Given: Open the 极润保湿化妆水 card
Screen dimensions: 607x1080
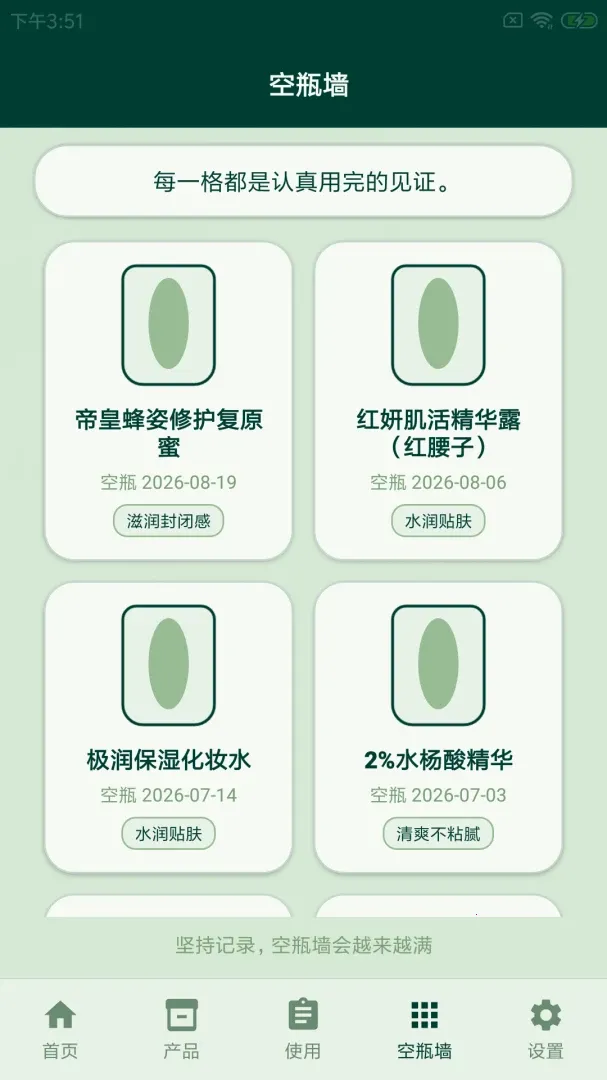Looking at the screenshot, I should [169, 727].
